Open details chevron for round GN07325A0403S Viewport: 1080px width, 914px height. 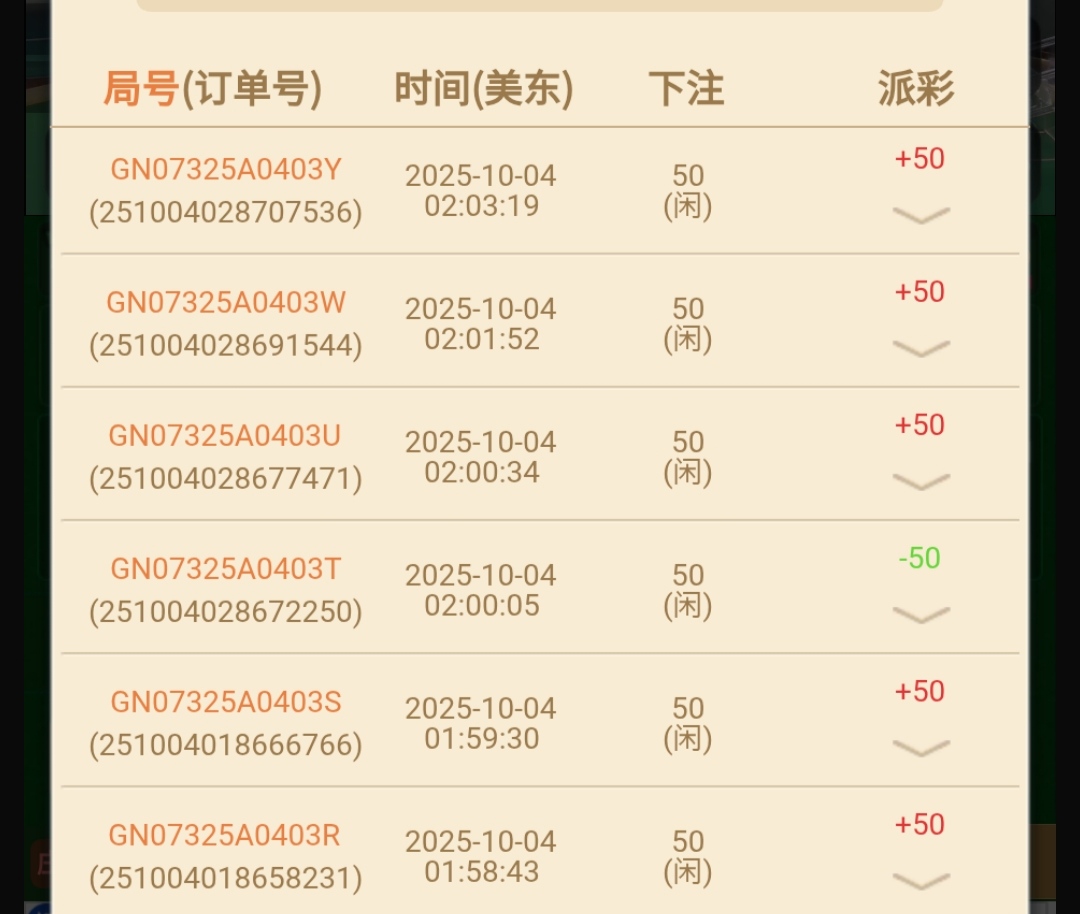920,747
